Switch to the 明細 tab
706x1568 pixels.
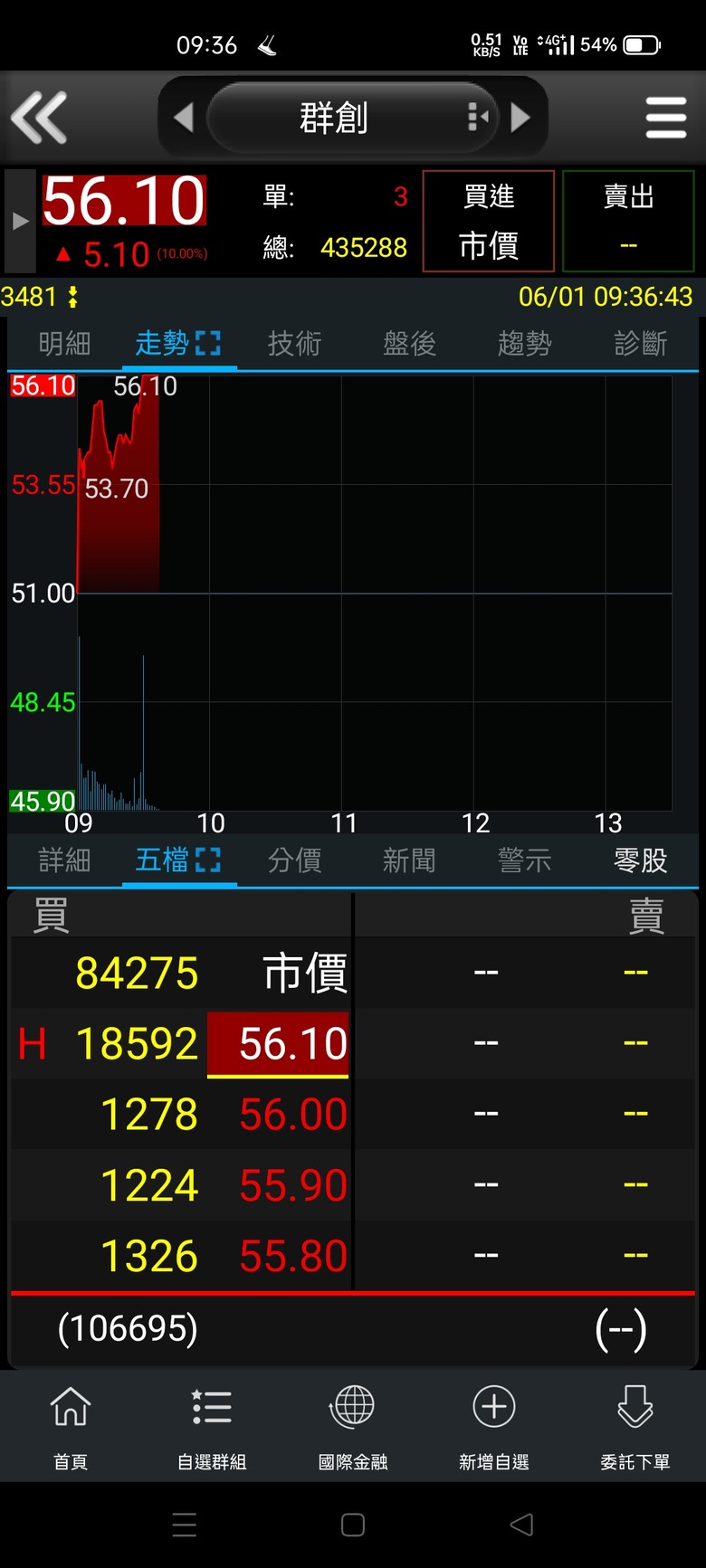click(64, 344)
